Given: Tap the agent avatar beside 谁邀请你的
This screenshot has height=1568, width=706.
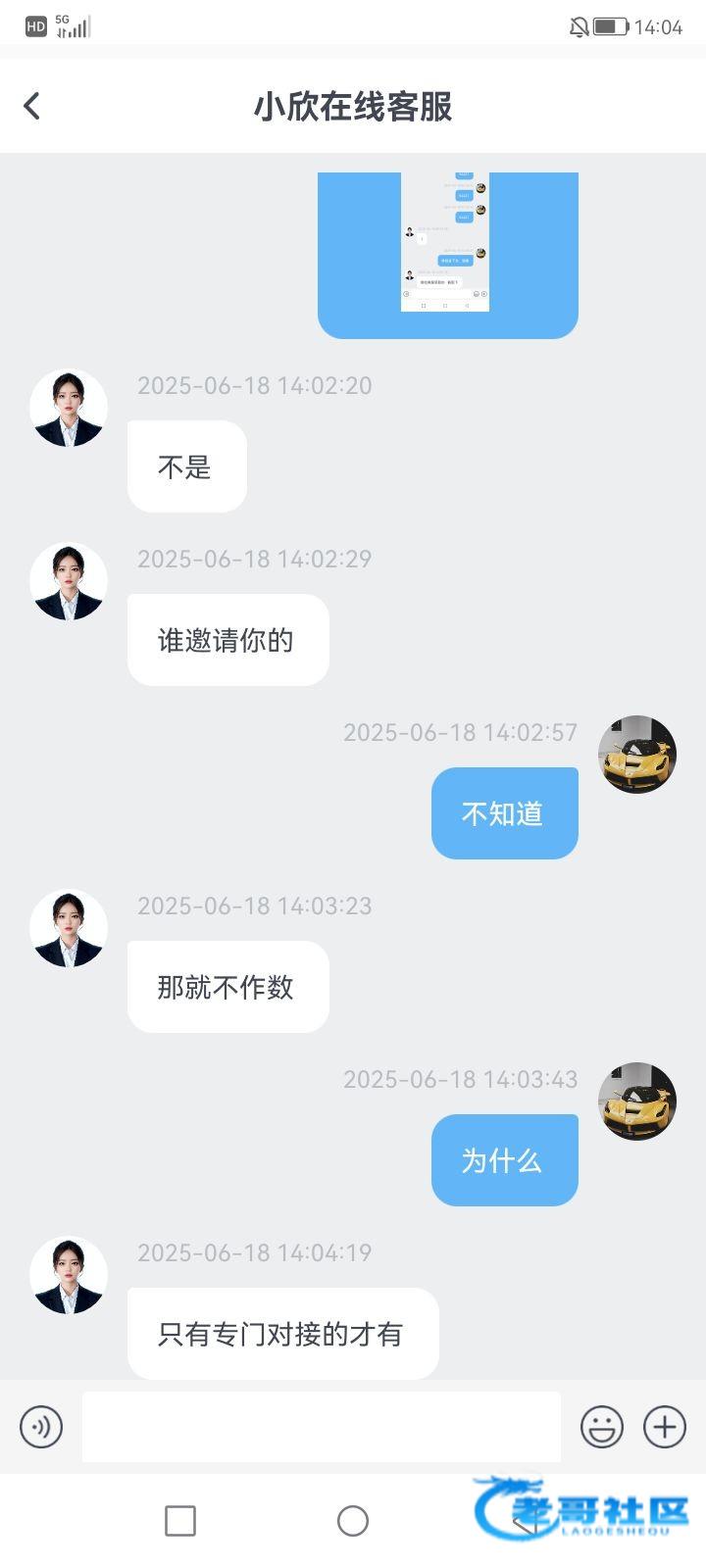Looking at the screenshot, I should pyautogui.click(x=69, y=582).
